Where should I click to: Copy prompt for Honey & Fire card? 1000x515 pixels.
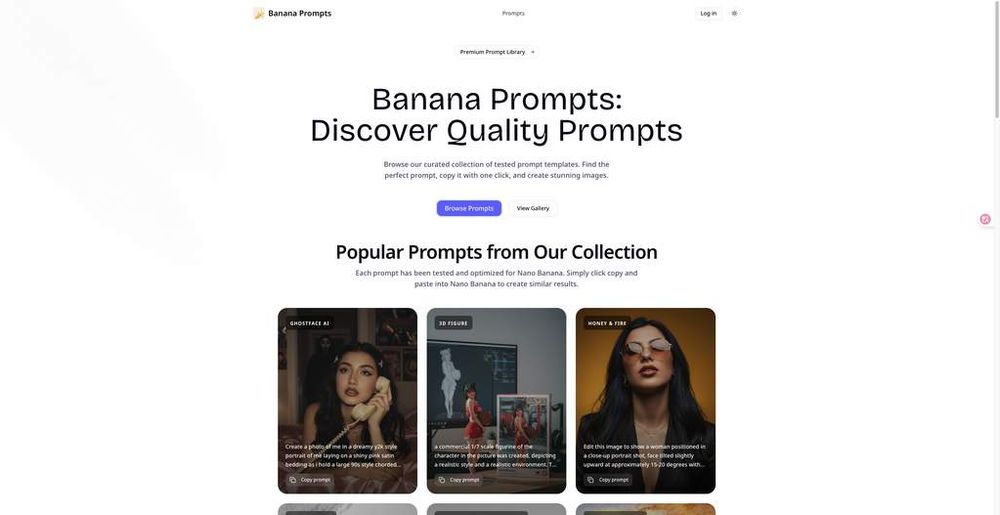pyautogui.click(x=608, y=480)
